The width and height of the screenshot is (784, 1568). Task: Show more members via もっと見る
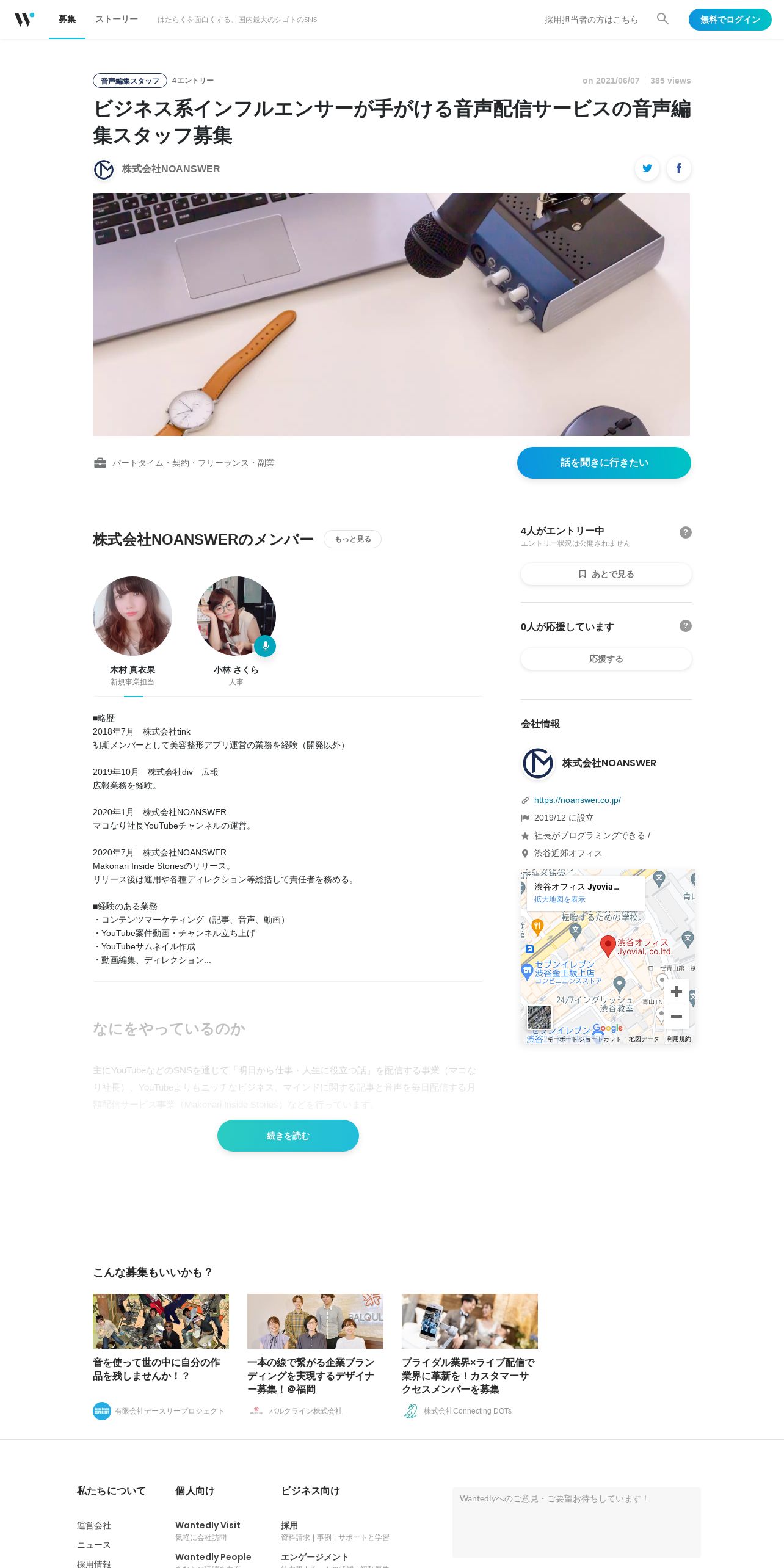(352, 539)
